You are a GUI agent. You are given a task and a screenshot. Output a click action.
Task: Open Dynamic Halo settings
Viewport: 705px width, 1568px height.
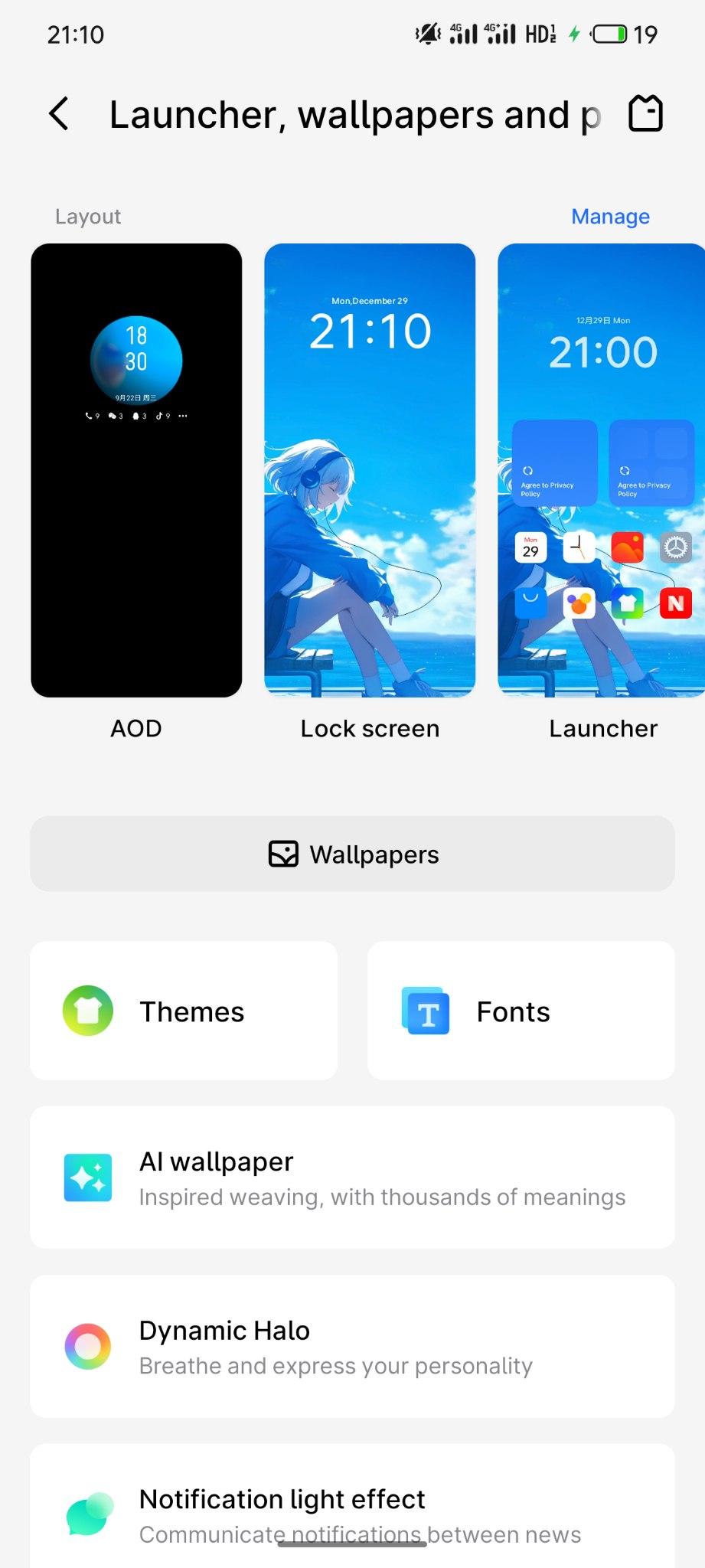click(x=352, y=1347)
